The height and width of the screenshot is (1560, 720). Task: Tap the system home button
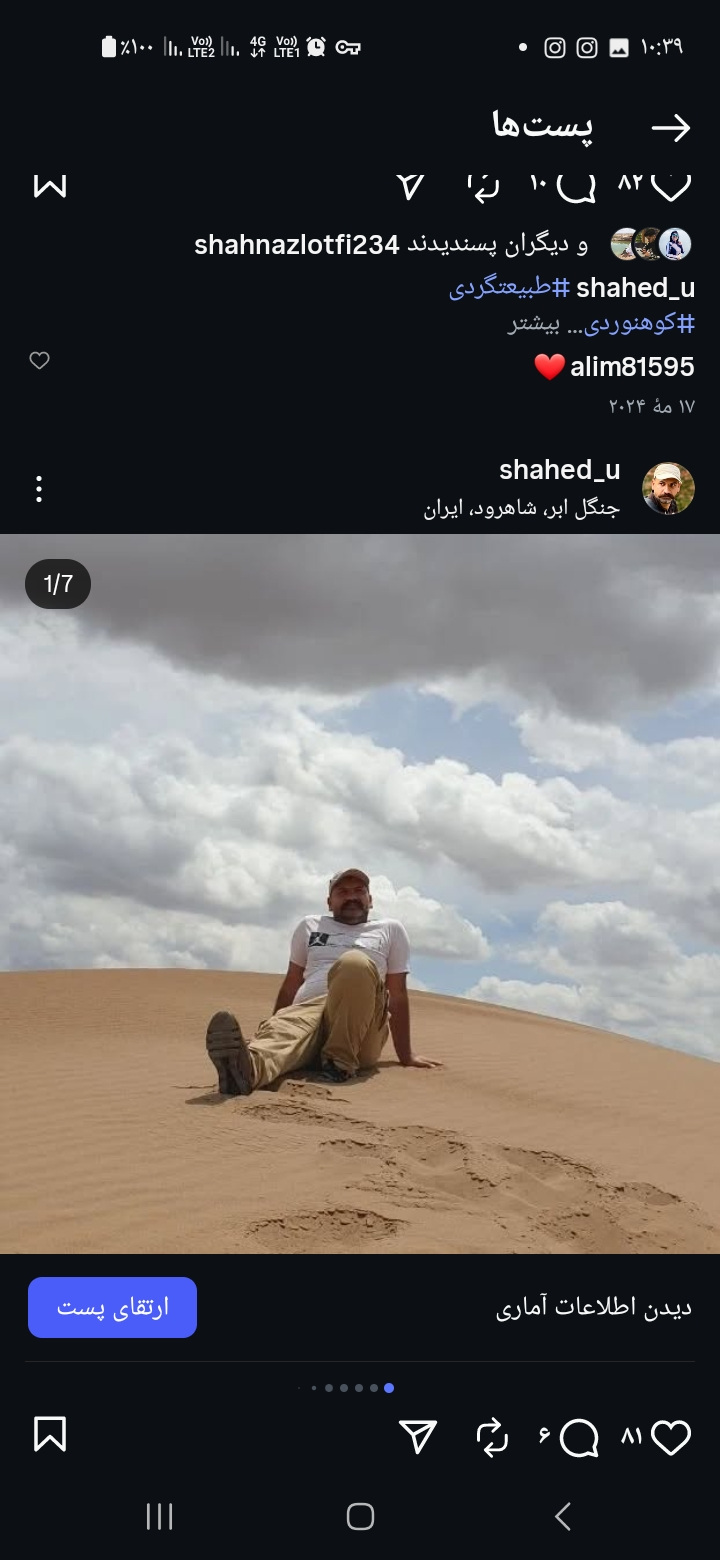(360, 1517)
